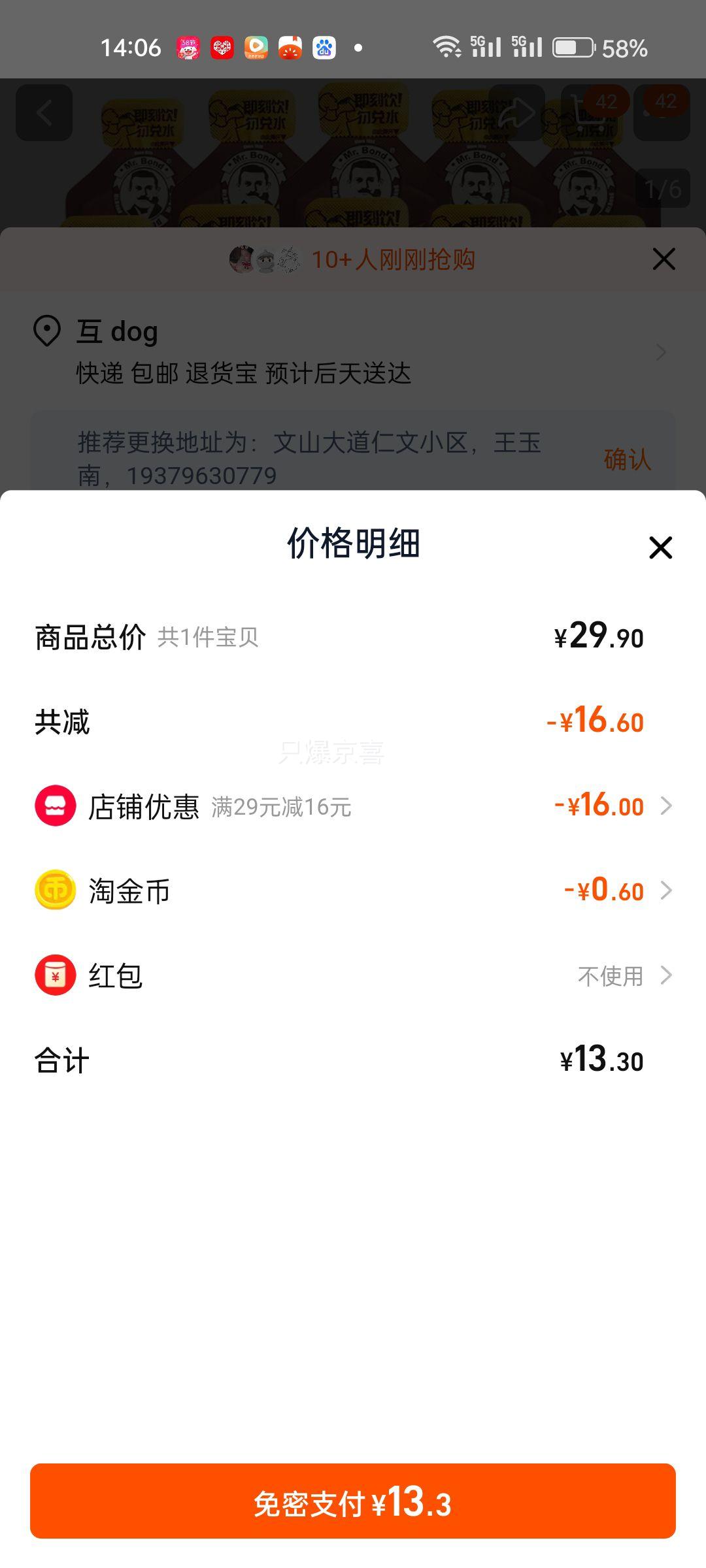The width and height of the screenshot is (706, 1568).
Task: Close the 价格明细 price detail sheet
Action: [660, 547]
